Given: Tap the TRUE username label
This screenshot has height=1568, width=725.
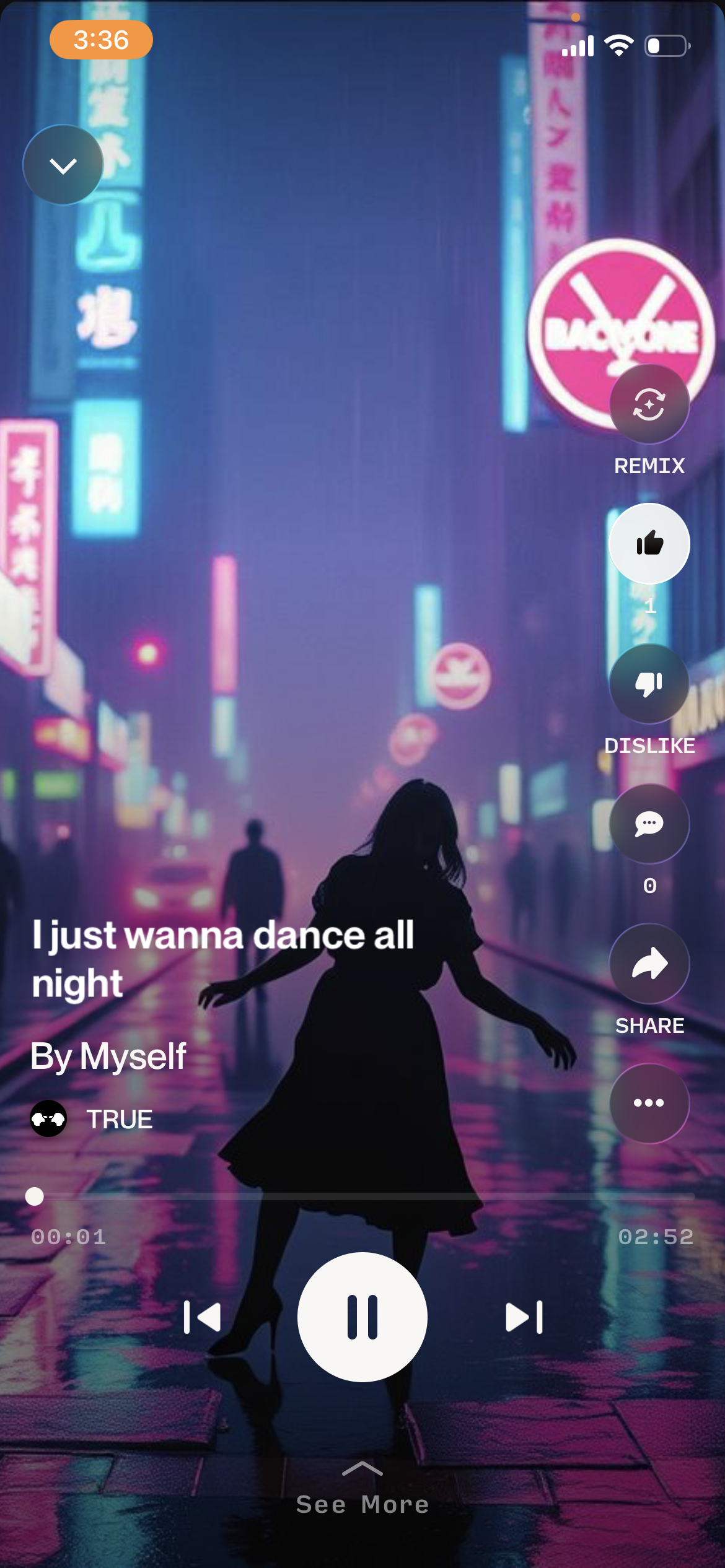Looking at the screenshot, I should [120, 1119].
